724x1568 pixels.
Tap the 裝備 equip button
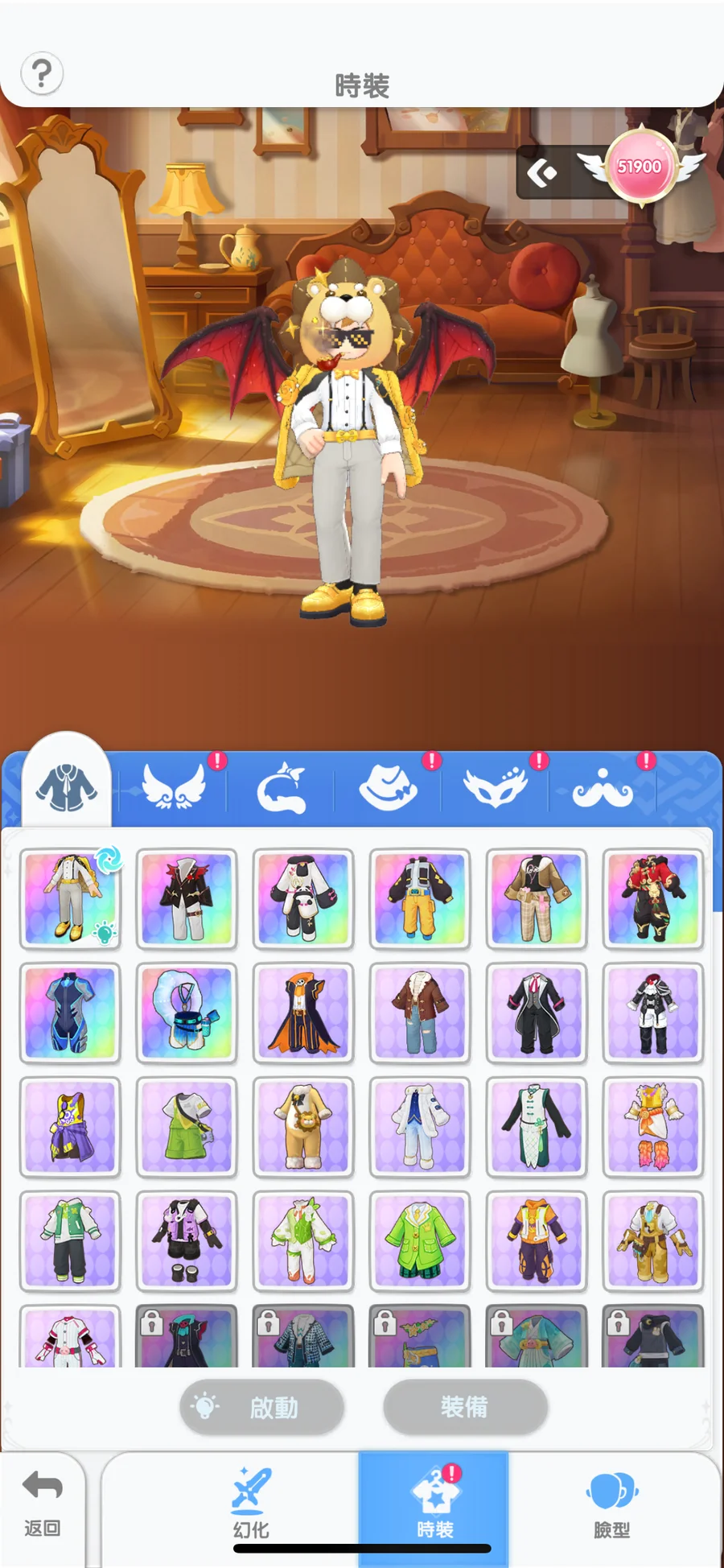click(x=465, y=1407)
